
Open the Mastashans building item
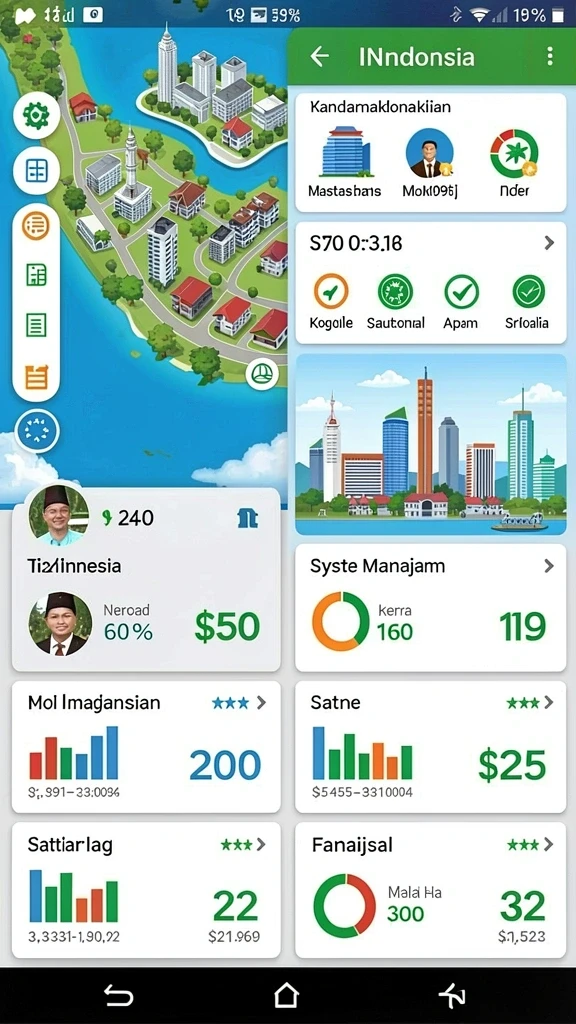[x=345, y=162]
